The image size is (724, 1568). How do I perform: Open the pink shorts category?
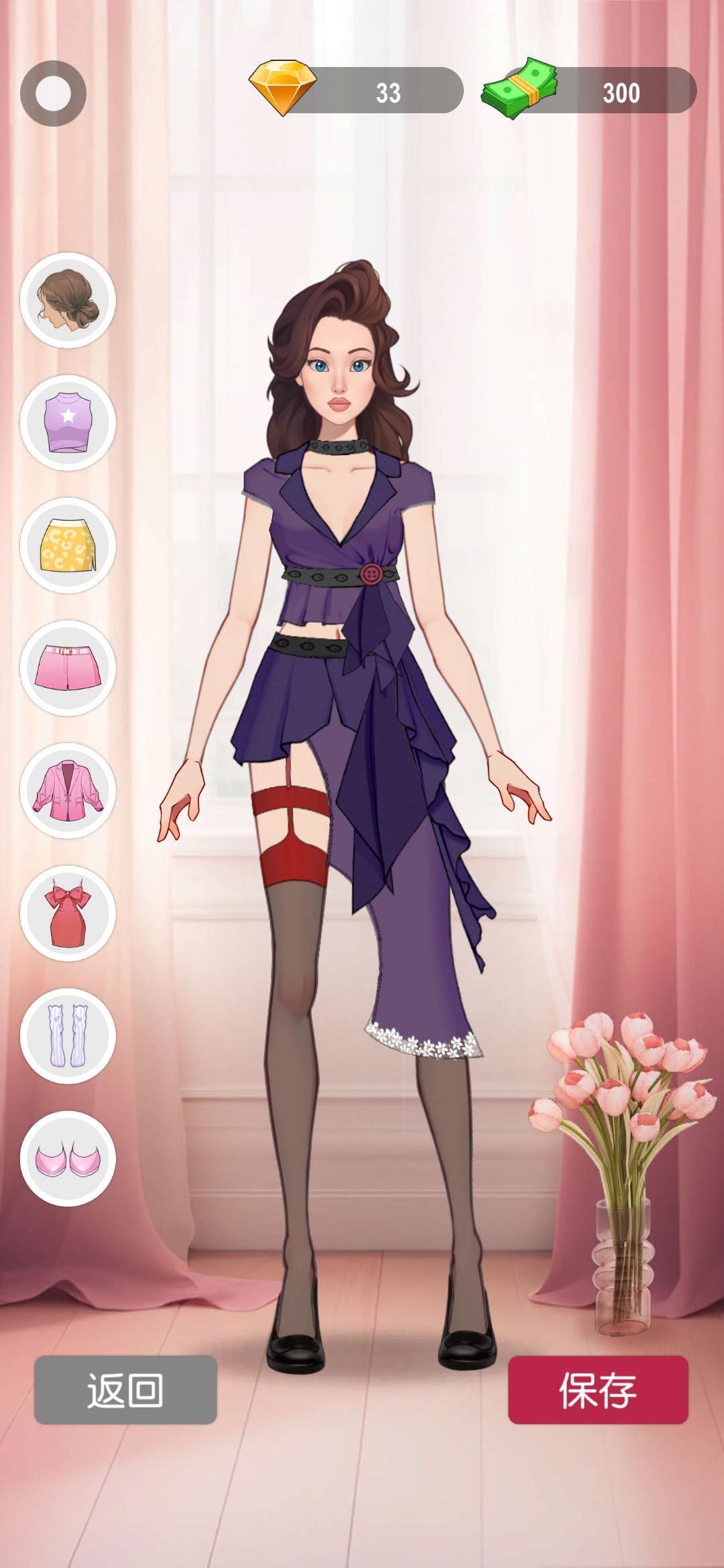tap(68, 668)
